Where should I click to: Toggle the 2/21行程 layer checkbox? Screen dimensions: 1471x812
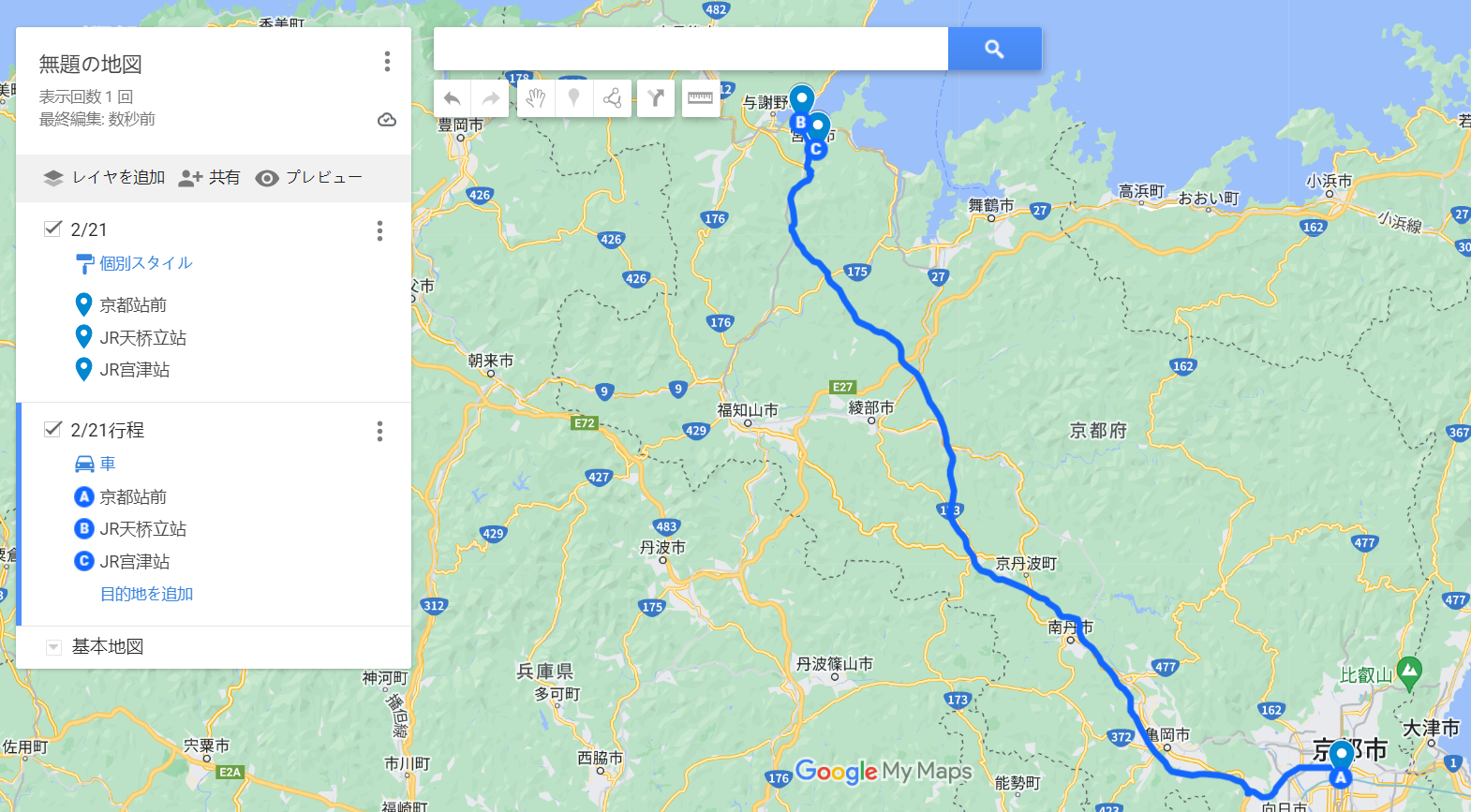tap(53, 429)
